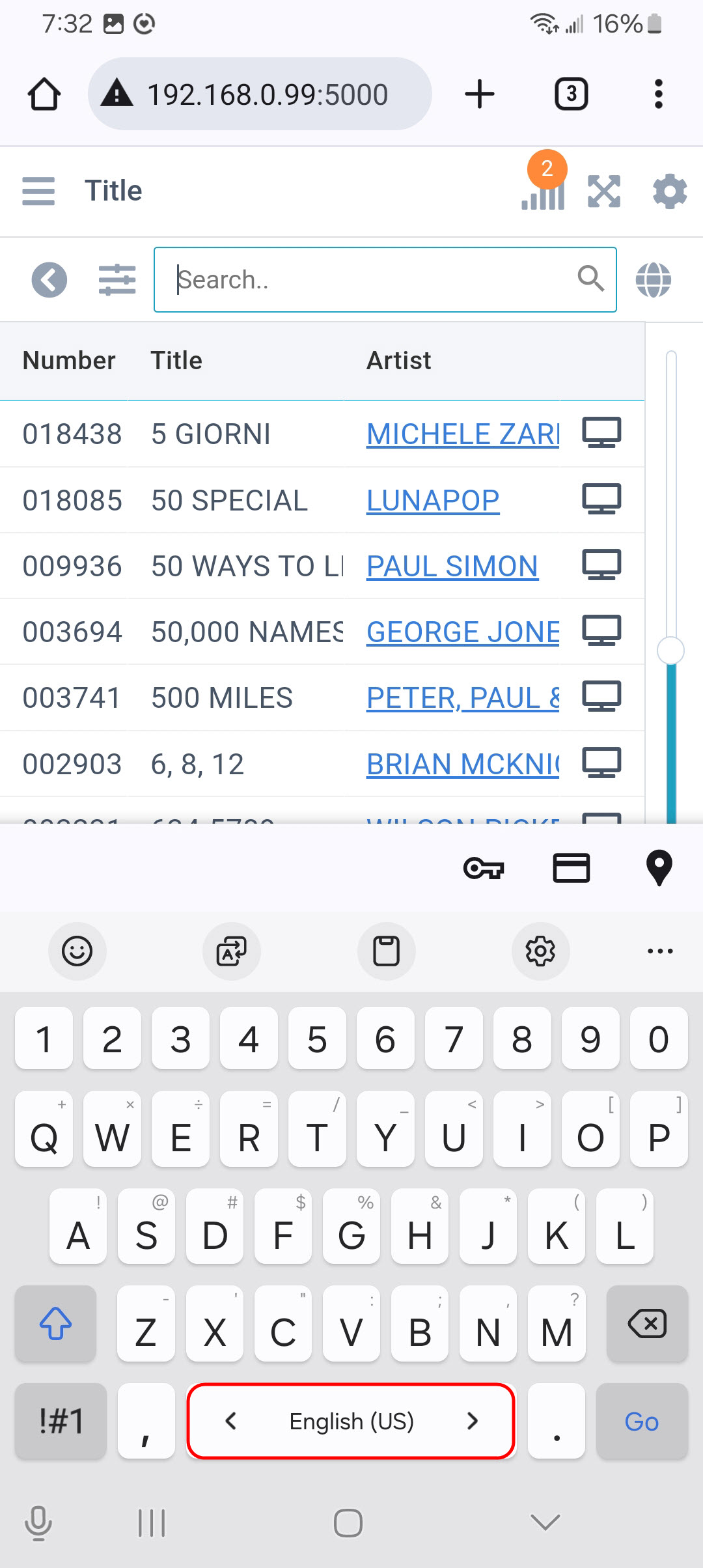Tap the Go key on the keyboard
This screenshot has height=1568, width=703.
[x=642, y=1421]
